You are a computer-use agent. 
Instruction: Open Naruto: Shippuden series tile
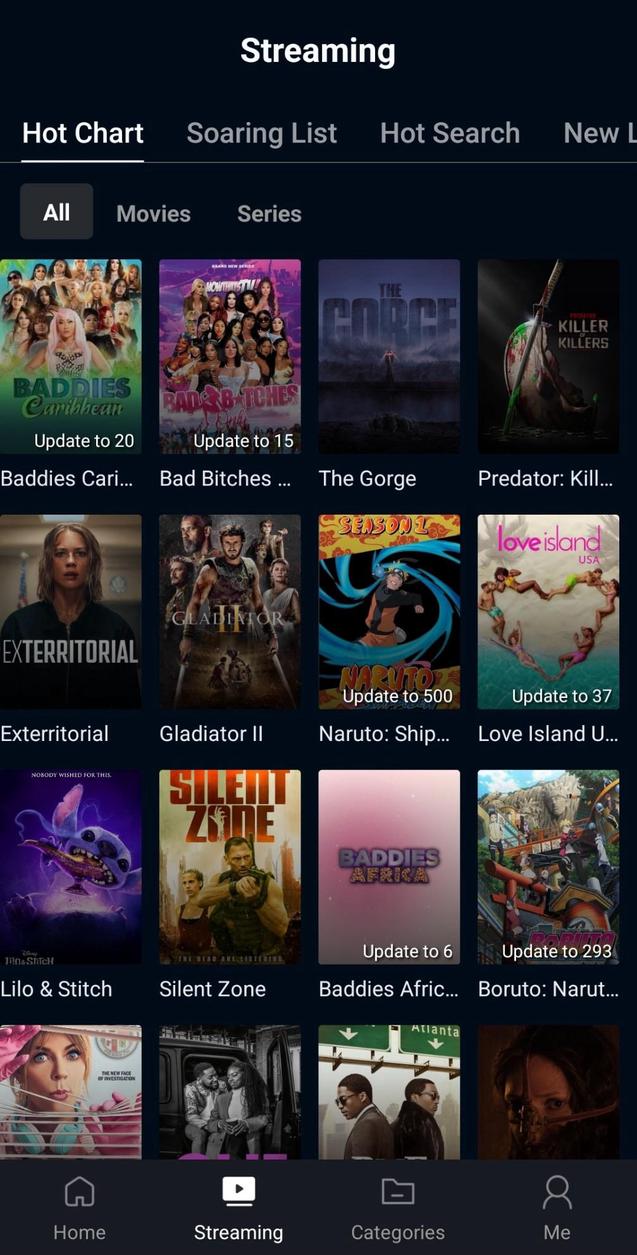point(389,612)
